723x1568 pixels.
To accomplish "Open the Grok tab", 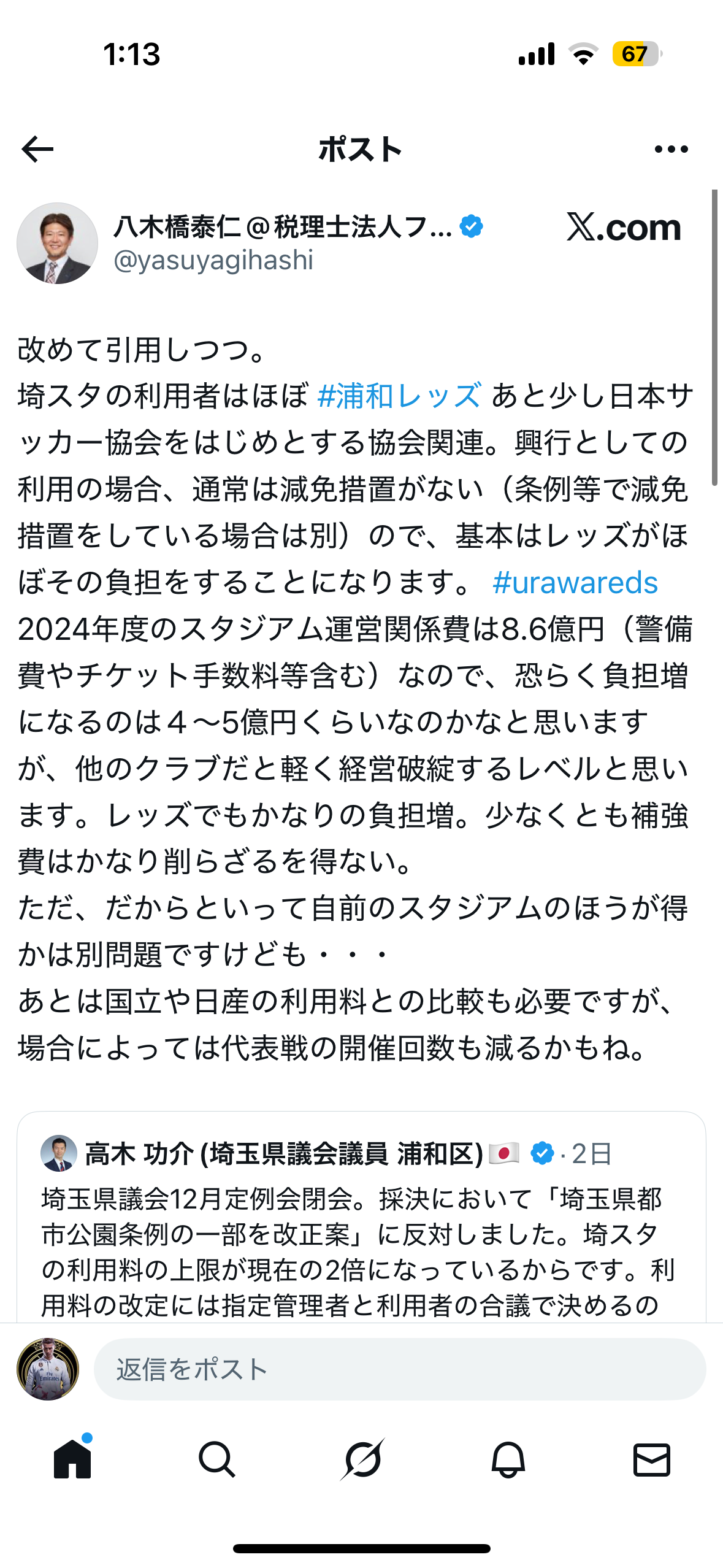I will 362,1459.
